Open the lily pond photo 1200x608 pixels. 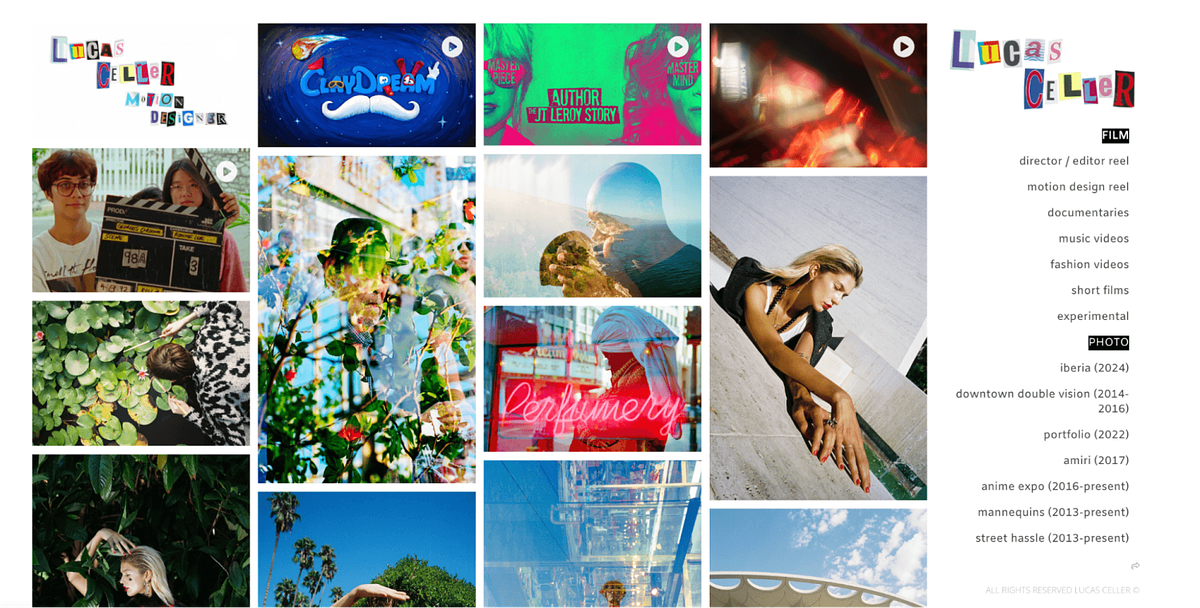(140, 373)
